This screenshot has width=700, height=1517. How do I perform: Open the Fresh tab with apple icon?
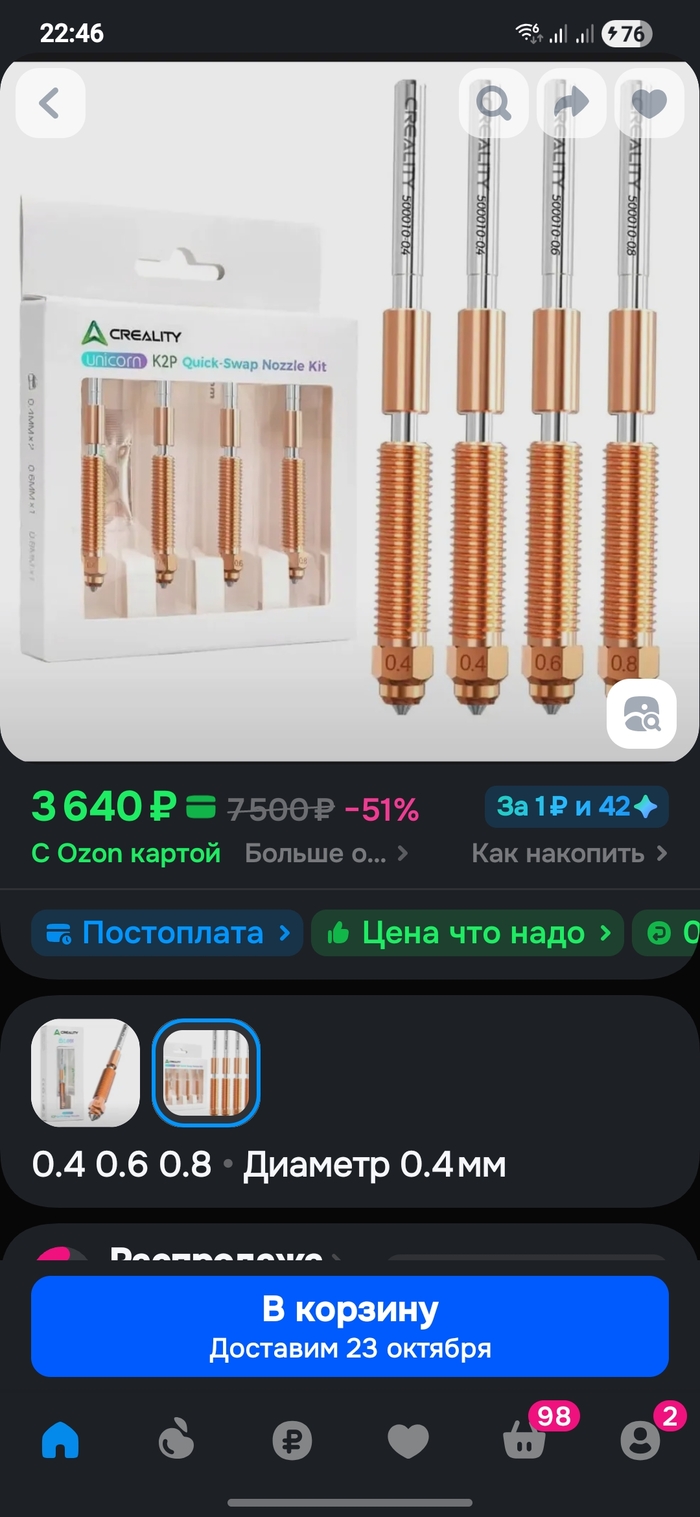[x=176, y=1441]
